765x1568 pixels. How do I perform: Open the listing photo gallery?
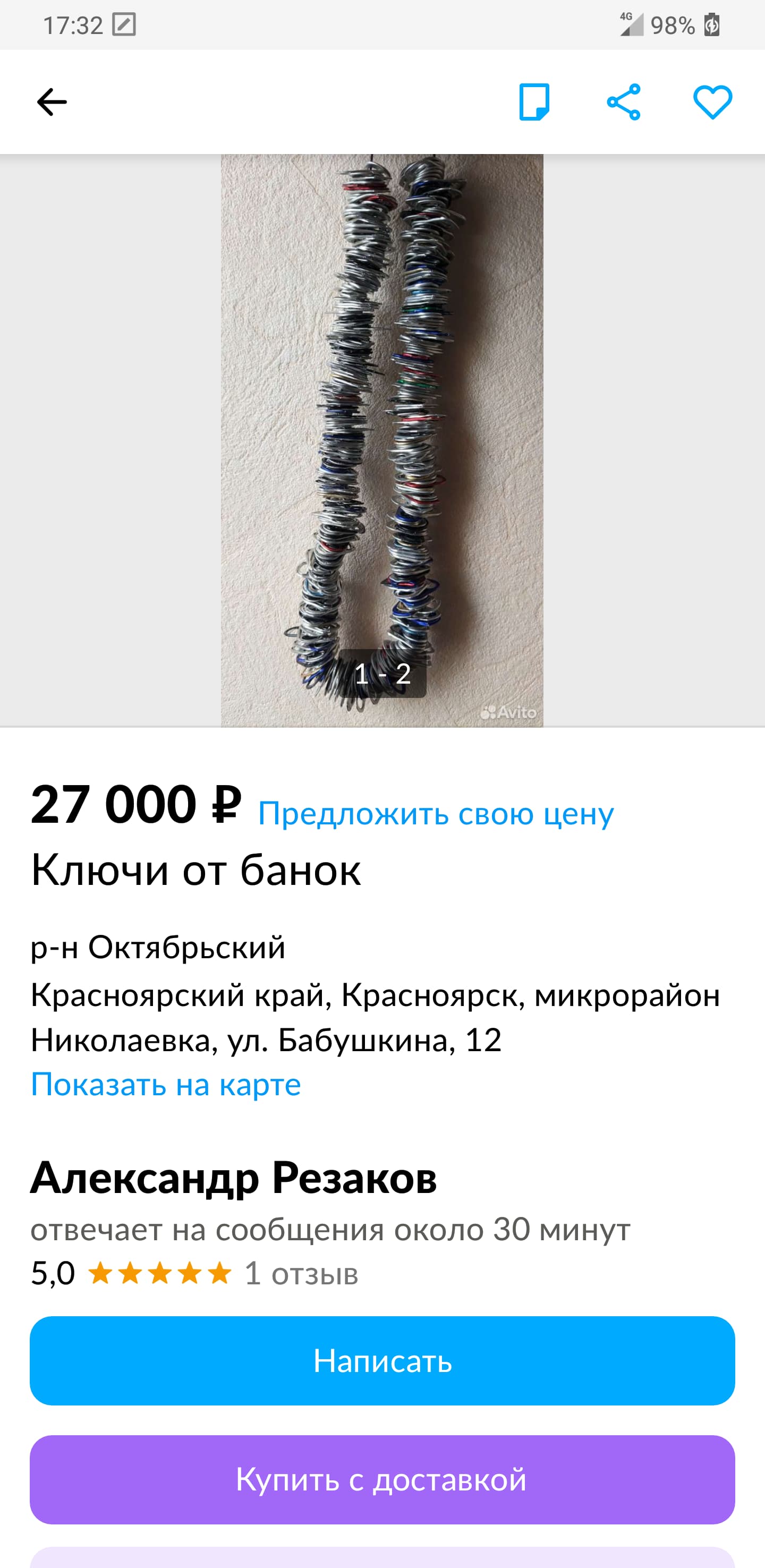382,440
